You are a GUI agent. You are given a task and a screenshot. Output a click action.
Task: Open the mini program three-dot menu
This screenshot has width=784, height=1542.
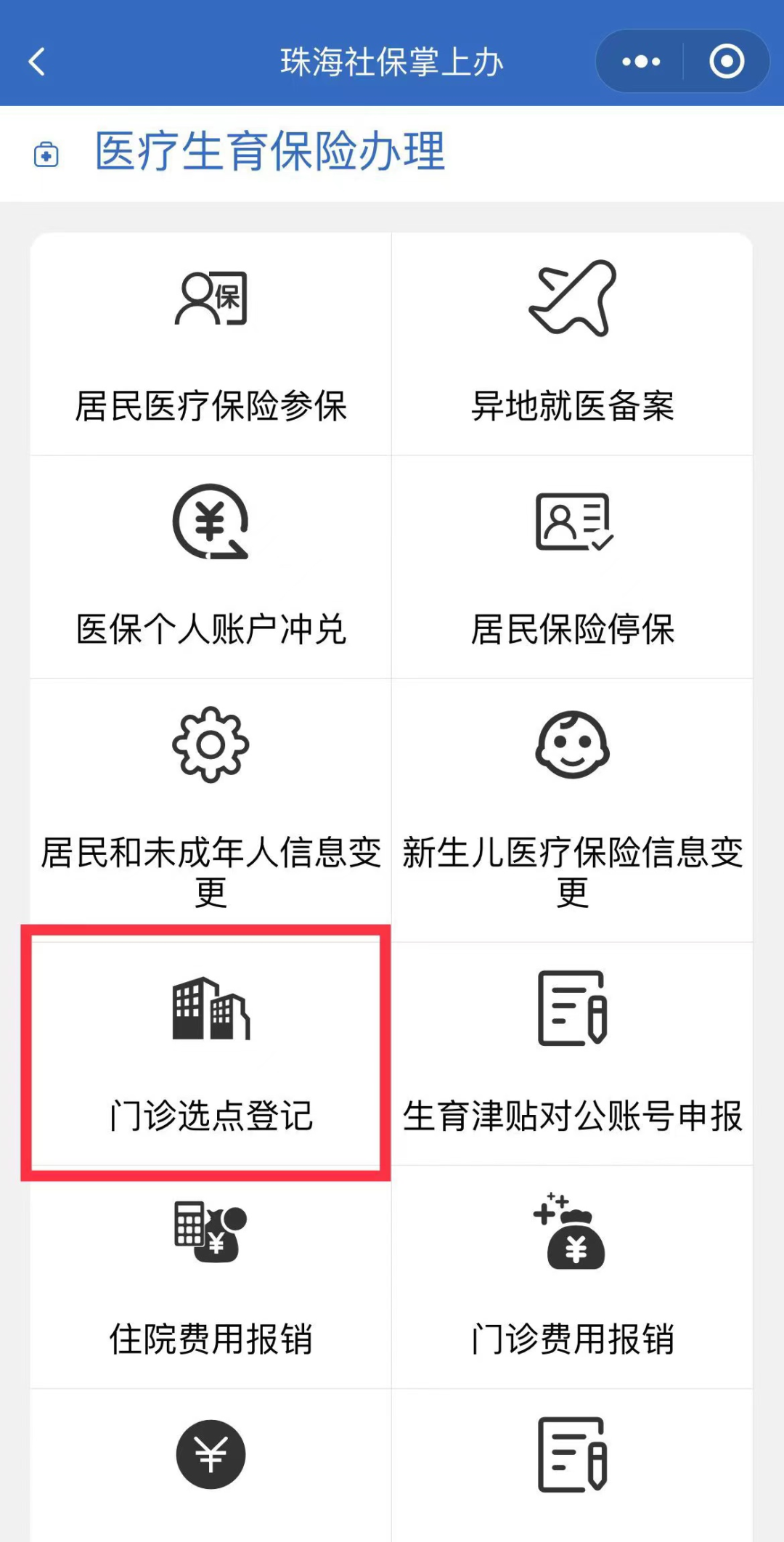tap(641, 62)
